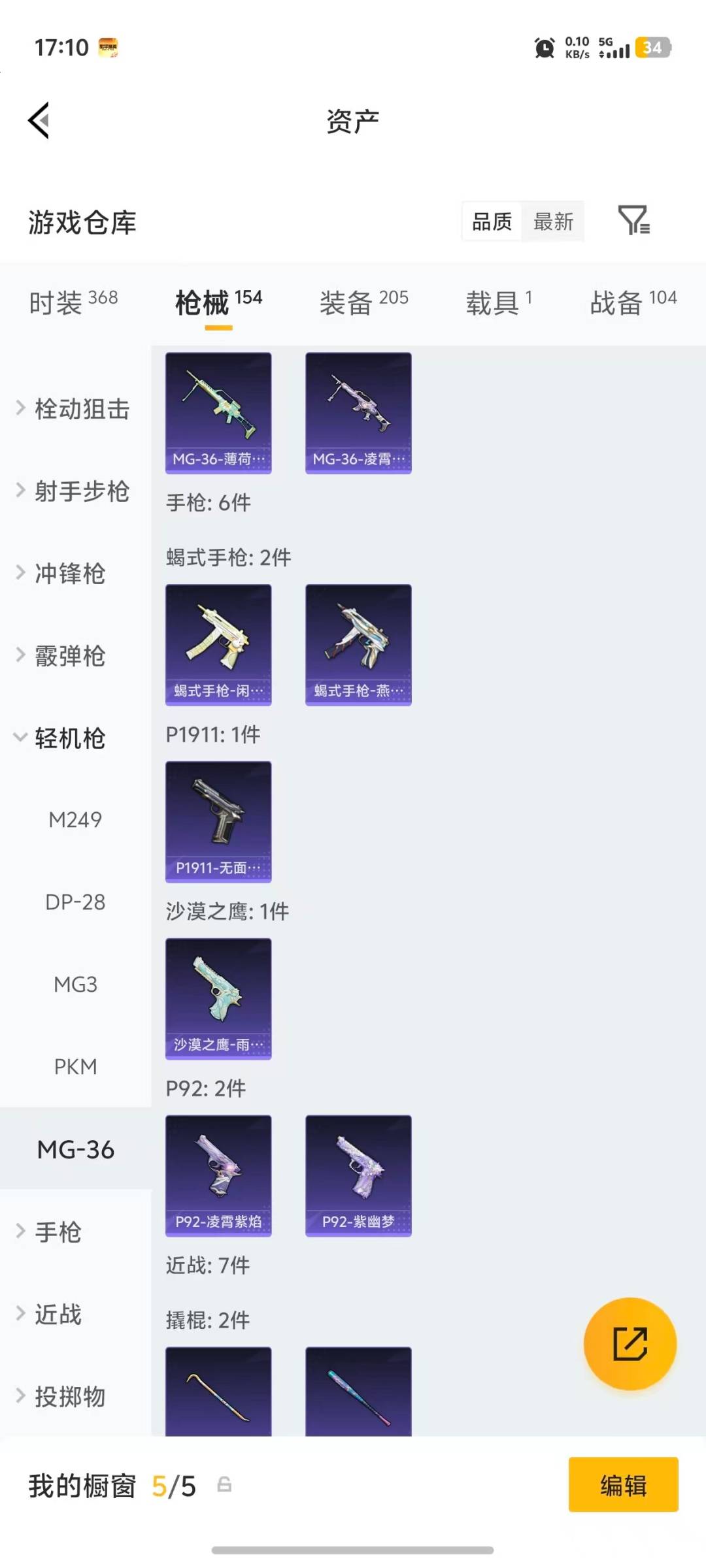Select the MG-36 thumbnail labeled 薄荷
706x1568 pixels.
(x=218, y=411)
